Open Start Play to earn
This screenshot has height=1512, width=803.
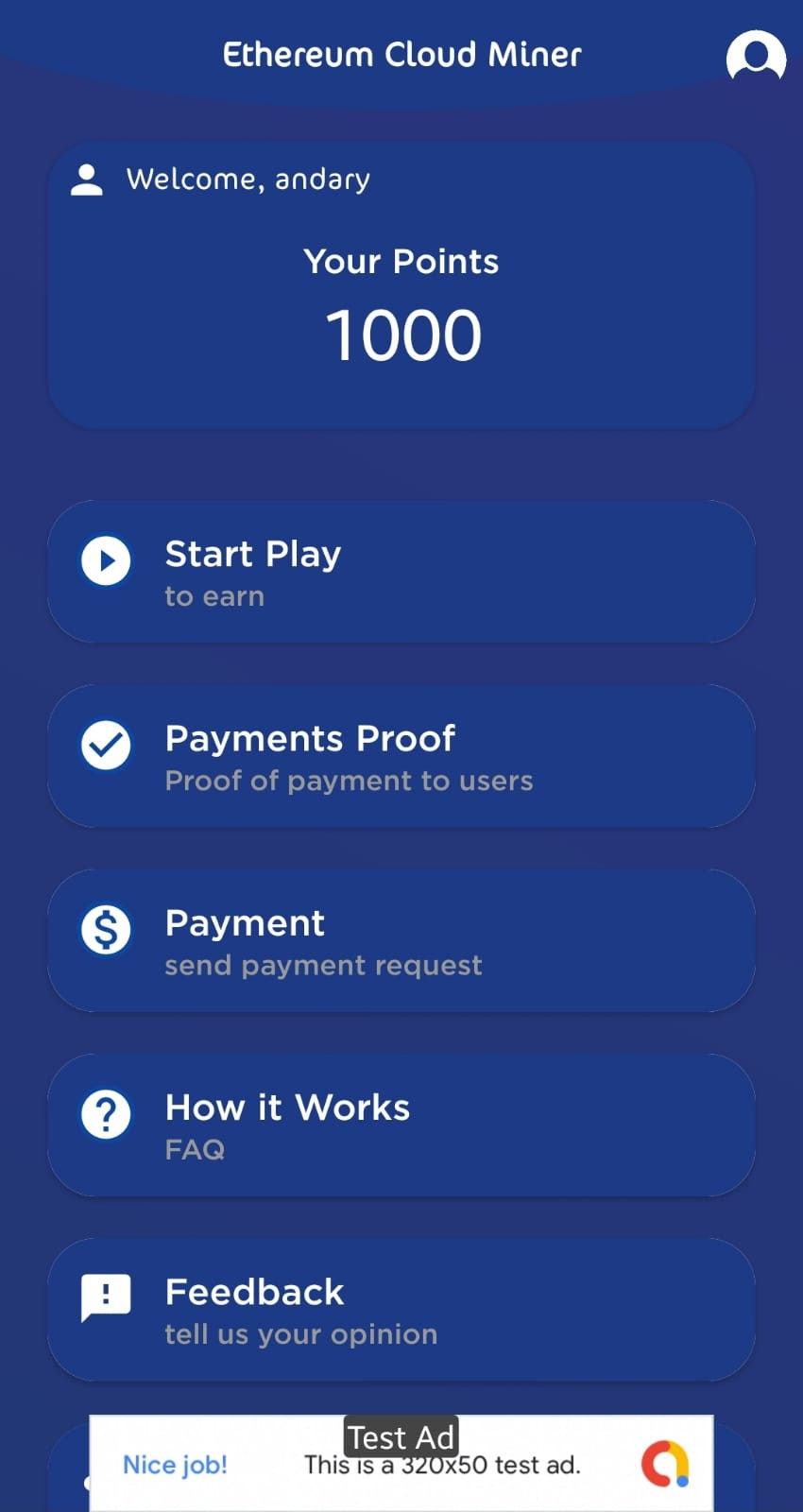[401, 572]
